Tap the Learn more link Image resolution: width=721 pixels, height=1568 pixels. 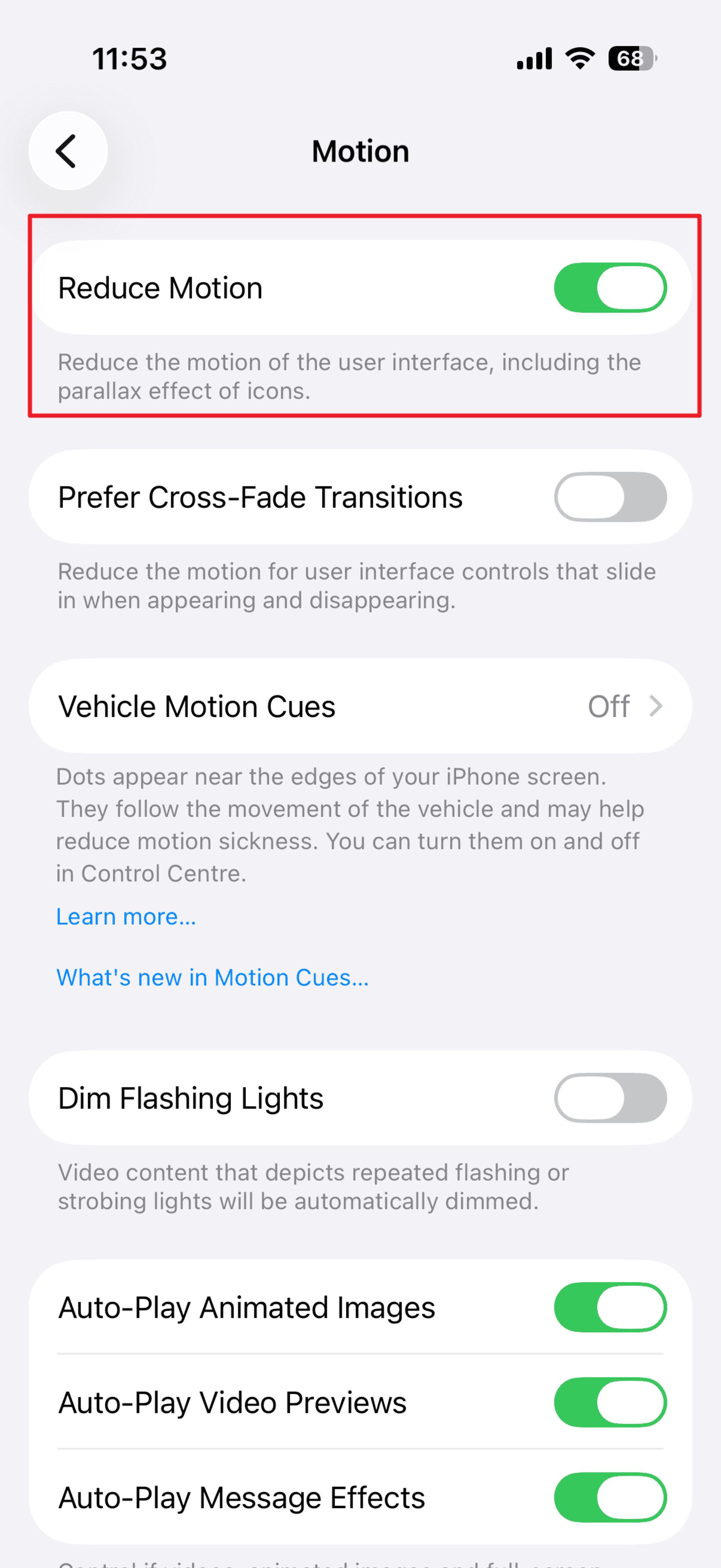click(x=126, y=917)
